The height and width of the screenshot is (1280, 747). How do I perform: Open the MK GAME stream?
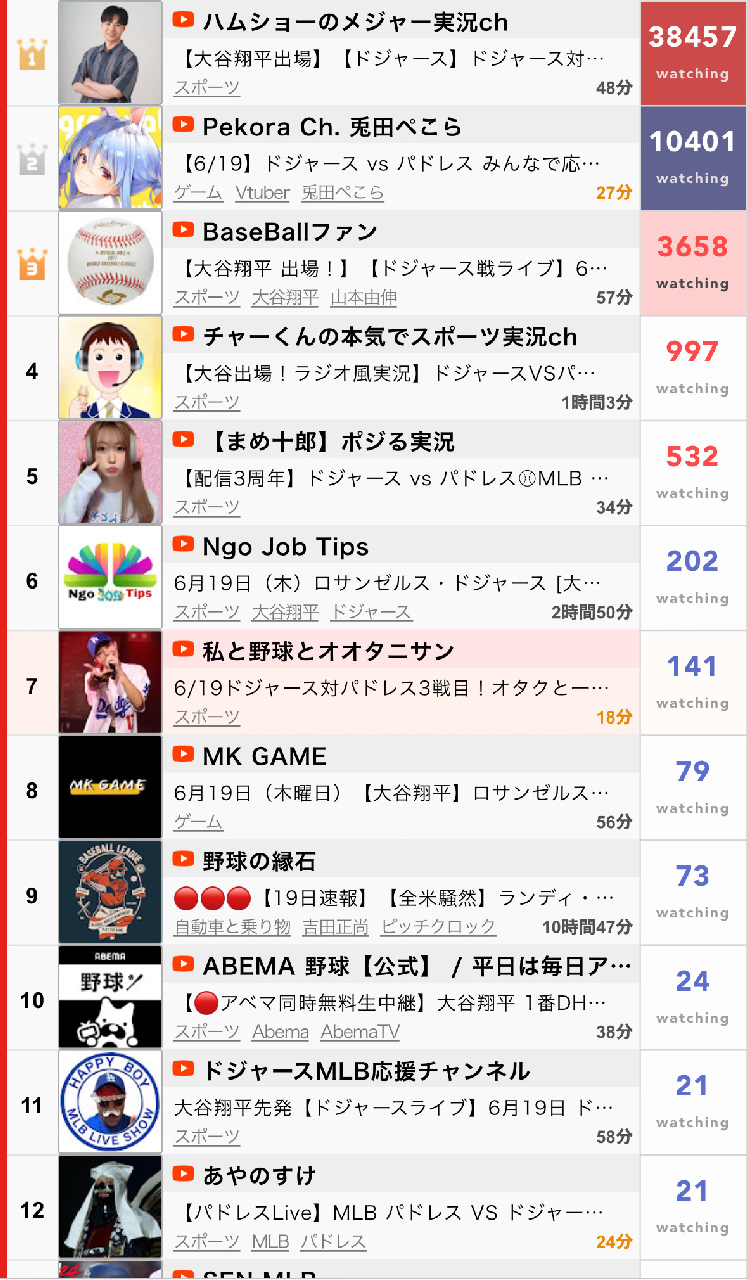click(x=264, y=757)
